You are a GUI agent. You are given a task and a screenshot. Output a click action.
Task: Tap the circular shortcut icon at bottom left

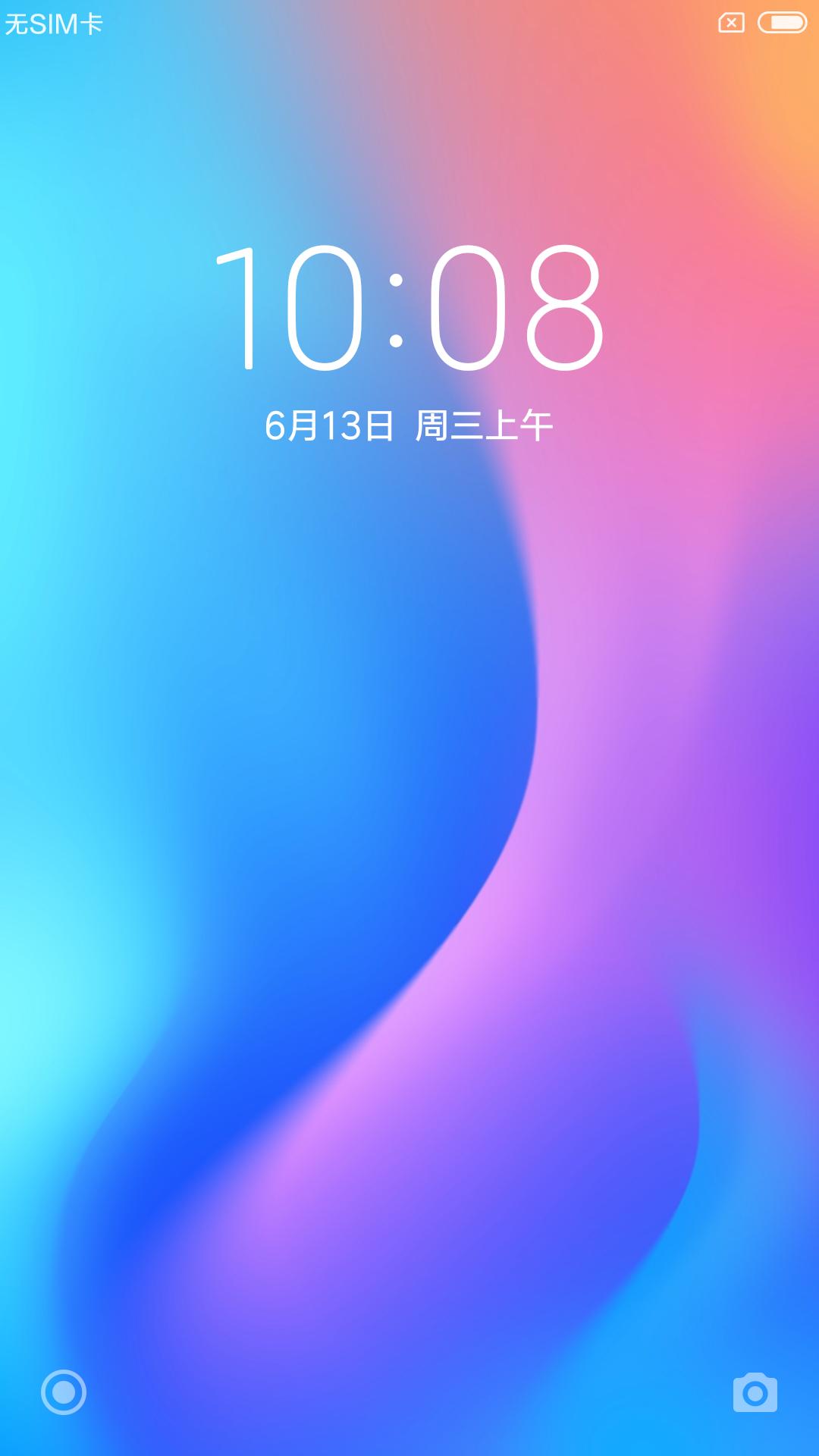[x=64, y=1392]
